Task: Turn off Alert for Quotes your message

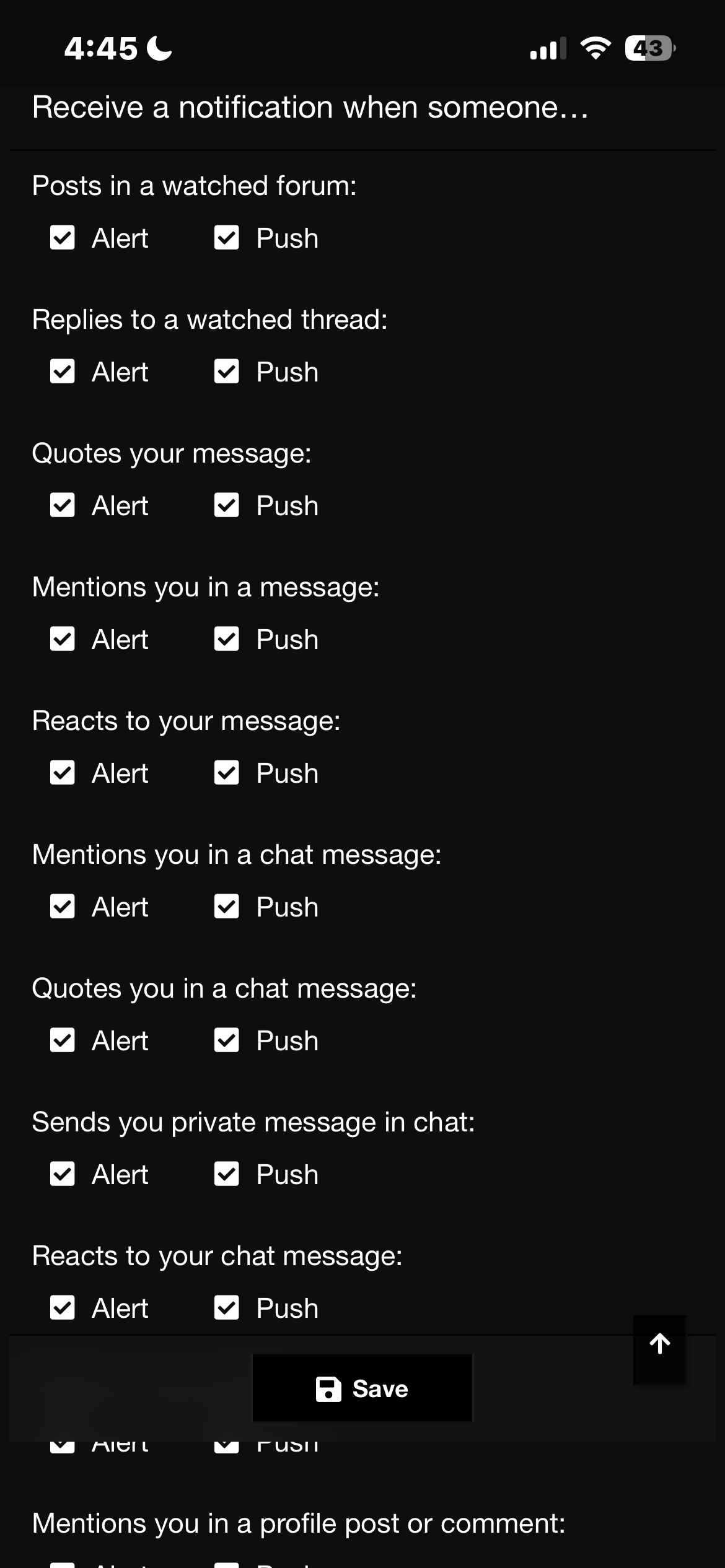Action: [63, 505]
